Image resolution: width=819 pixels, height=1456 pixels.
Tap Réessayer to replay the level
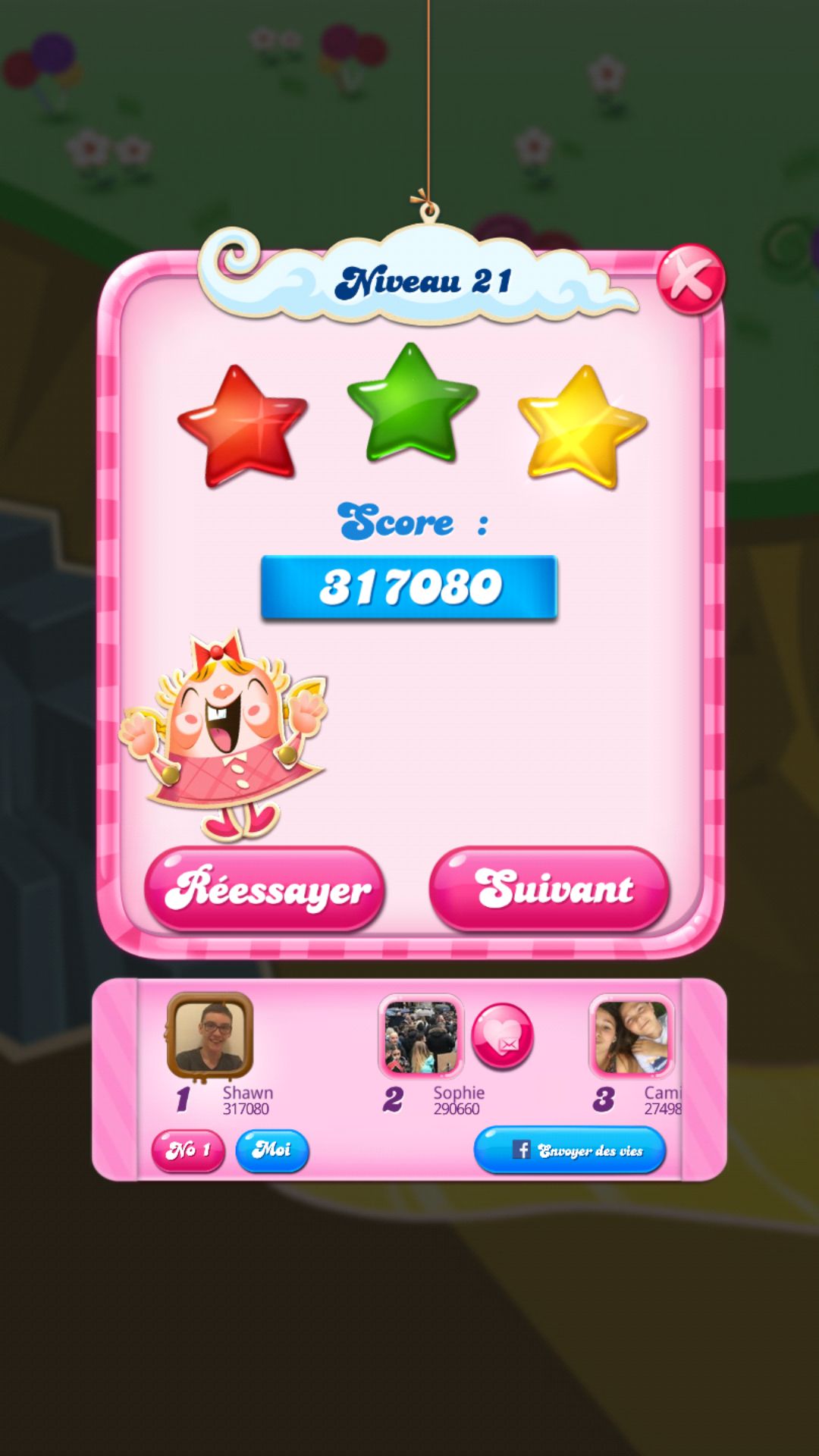[x=265, y=889]
